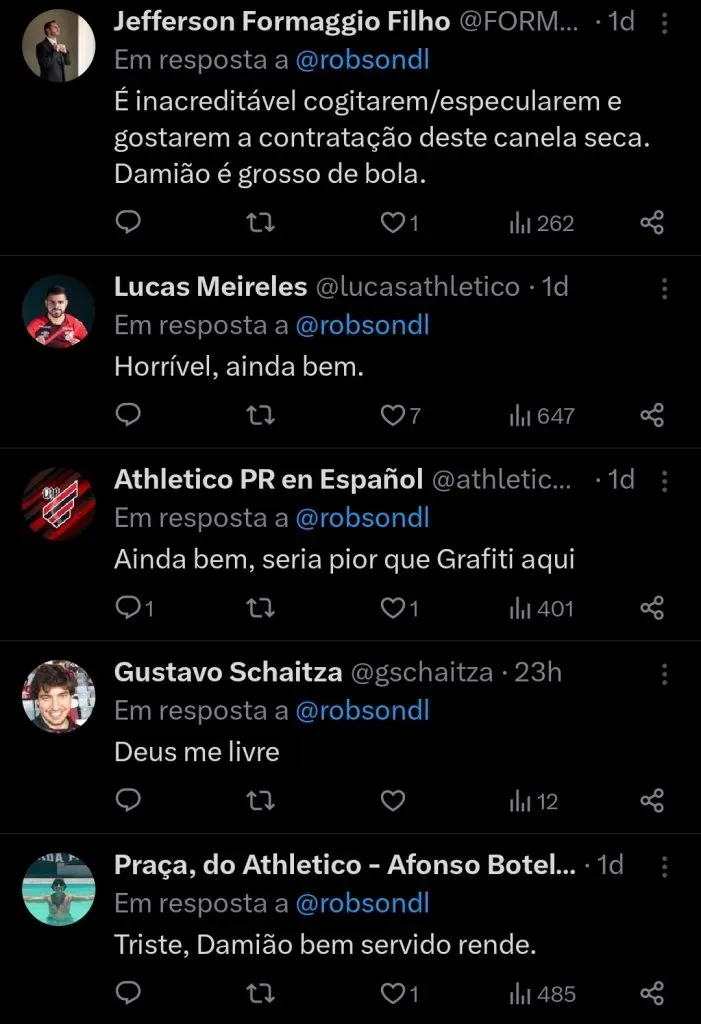Like Gustavo Schaitza's "Deus me livre" reply
701x1024 pixels.
coord(393,800)
